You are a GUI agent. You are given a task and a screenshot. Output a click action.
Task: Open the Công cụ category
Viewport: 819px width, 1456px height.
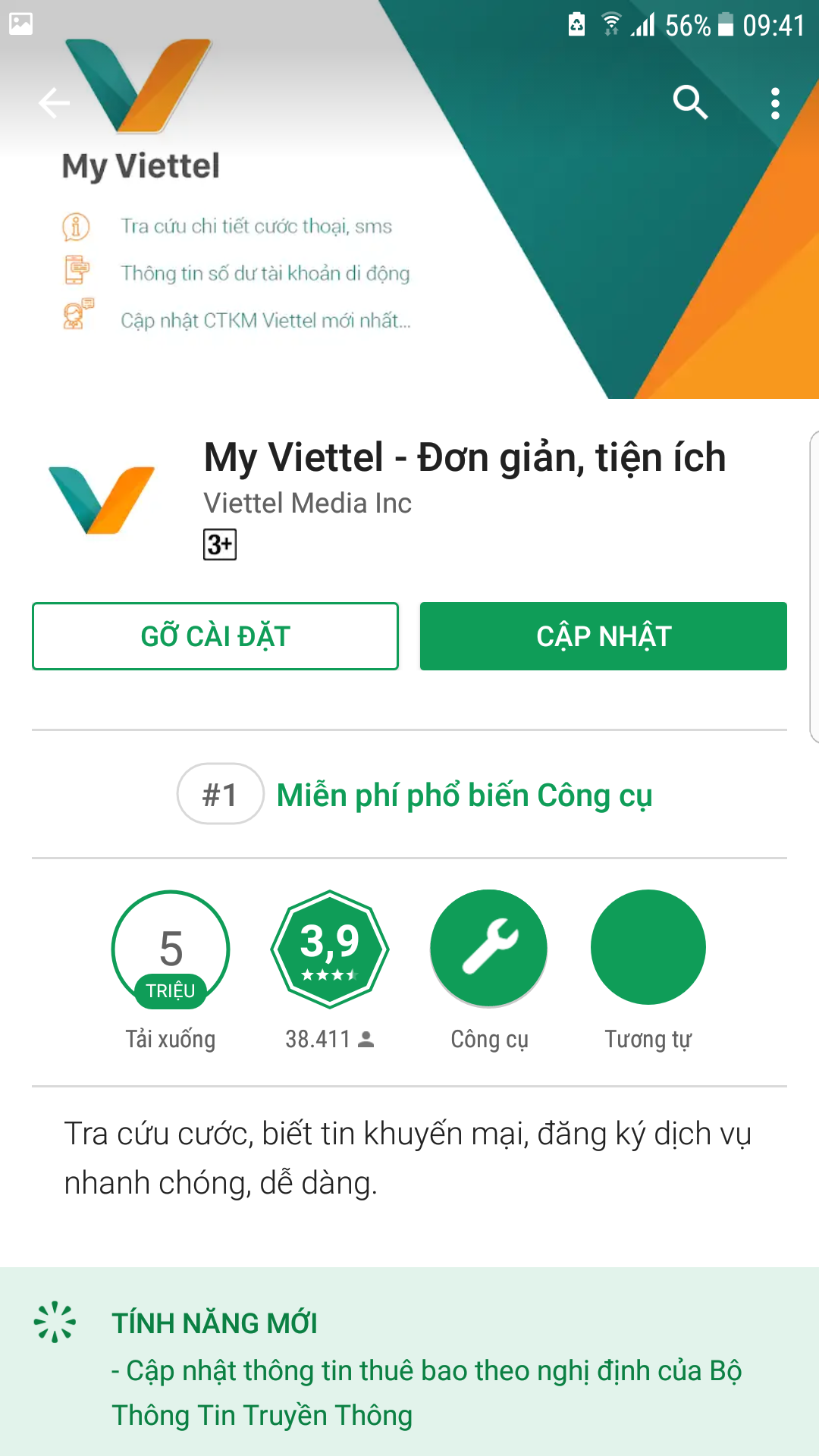pos(489,949)
